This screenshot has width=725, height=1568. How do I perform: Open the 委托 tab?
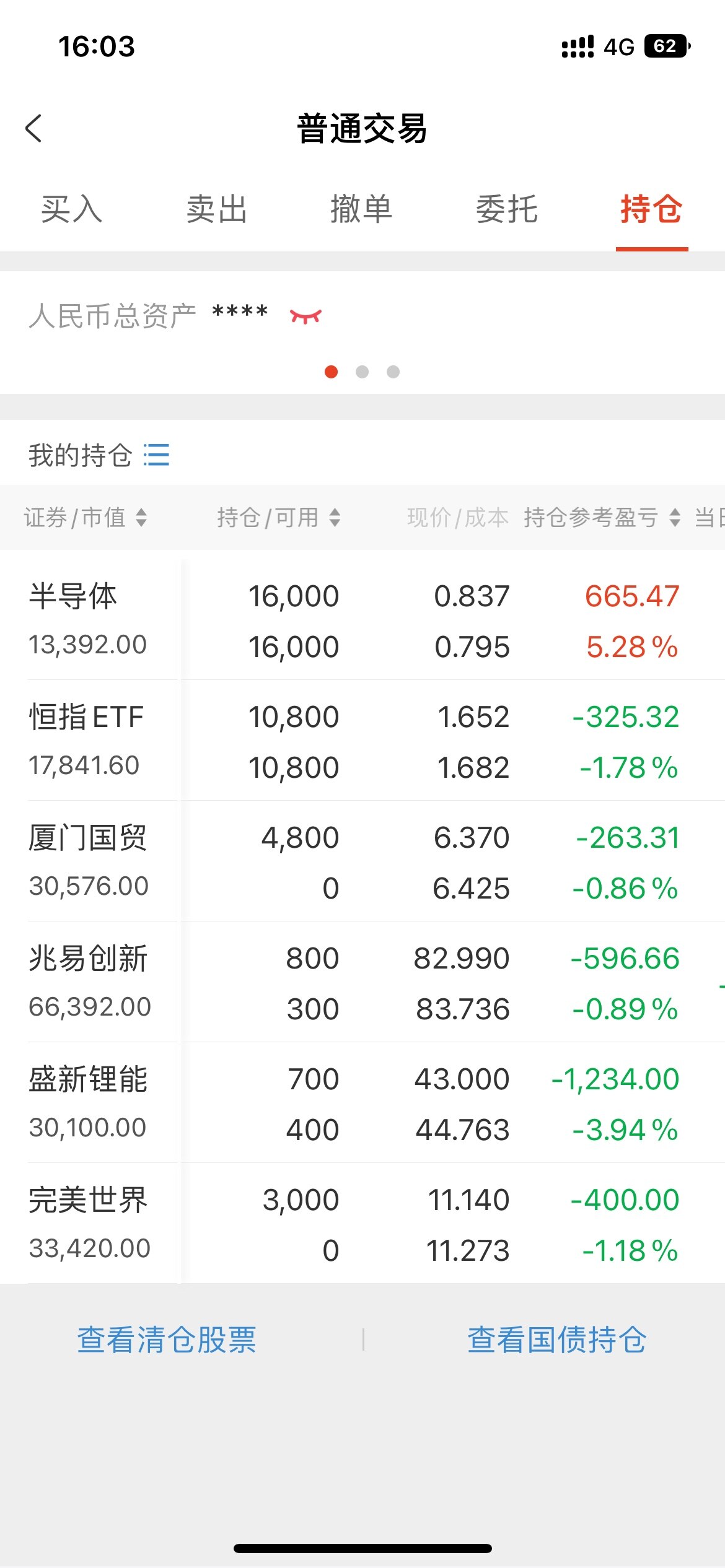point(506,209)
